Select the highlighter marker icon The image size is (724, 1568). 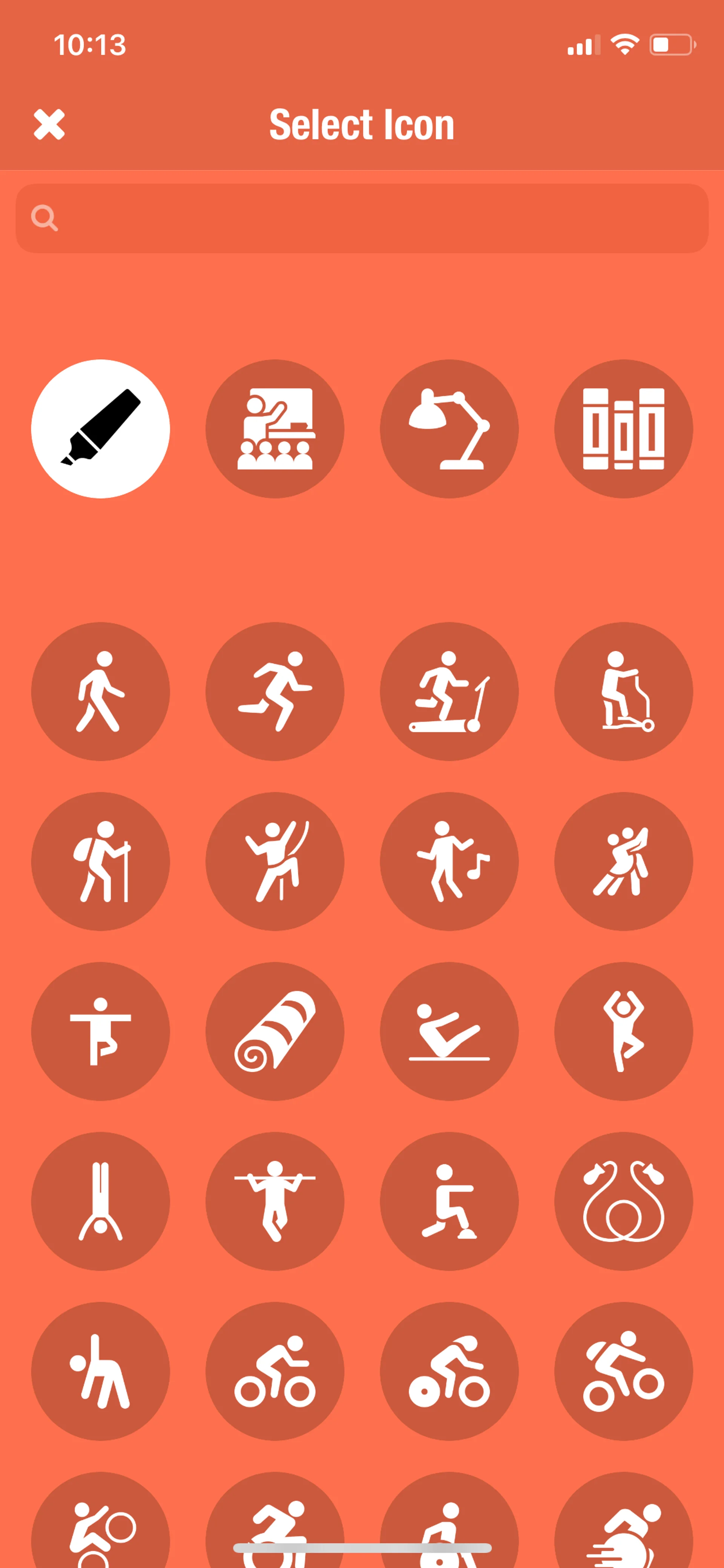pos(100,428)
